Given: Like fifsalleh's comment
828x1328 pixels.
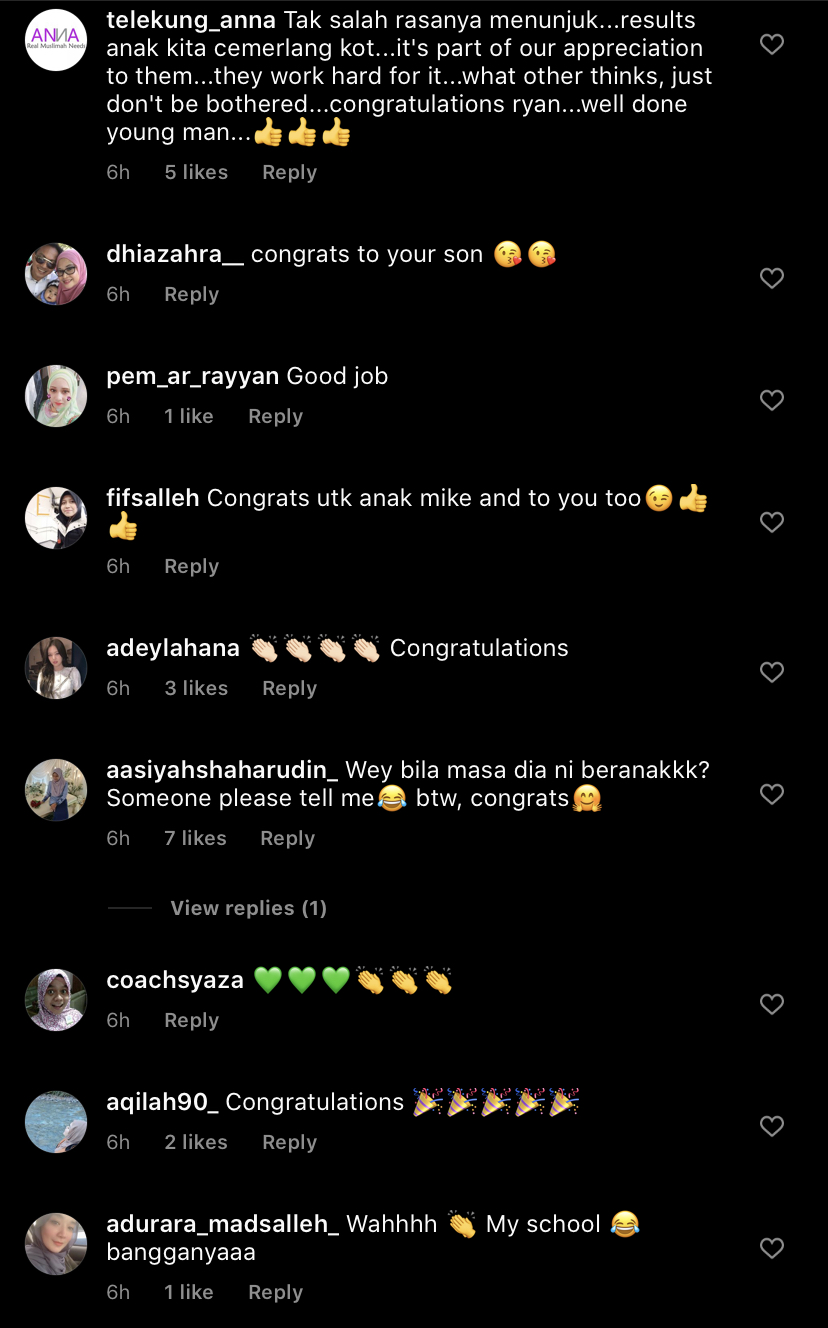Looking at the screenshot, I should pyautogui.click(x=772, y=523).
